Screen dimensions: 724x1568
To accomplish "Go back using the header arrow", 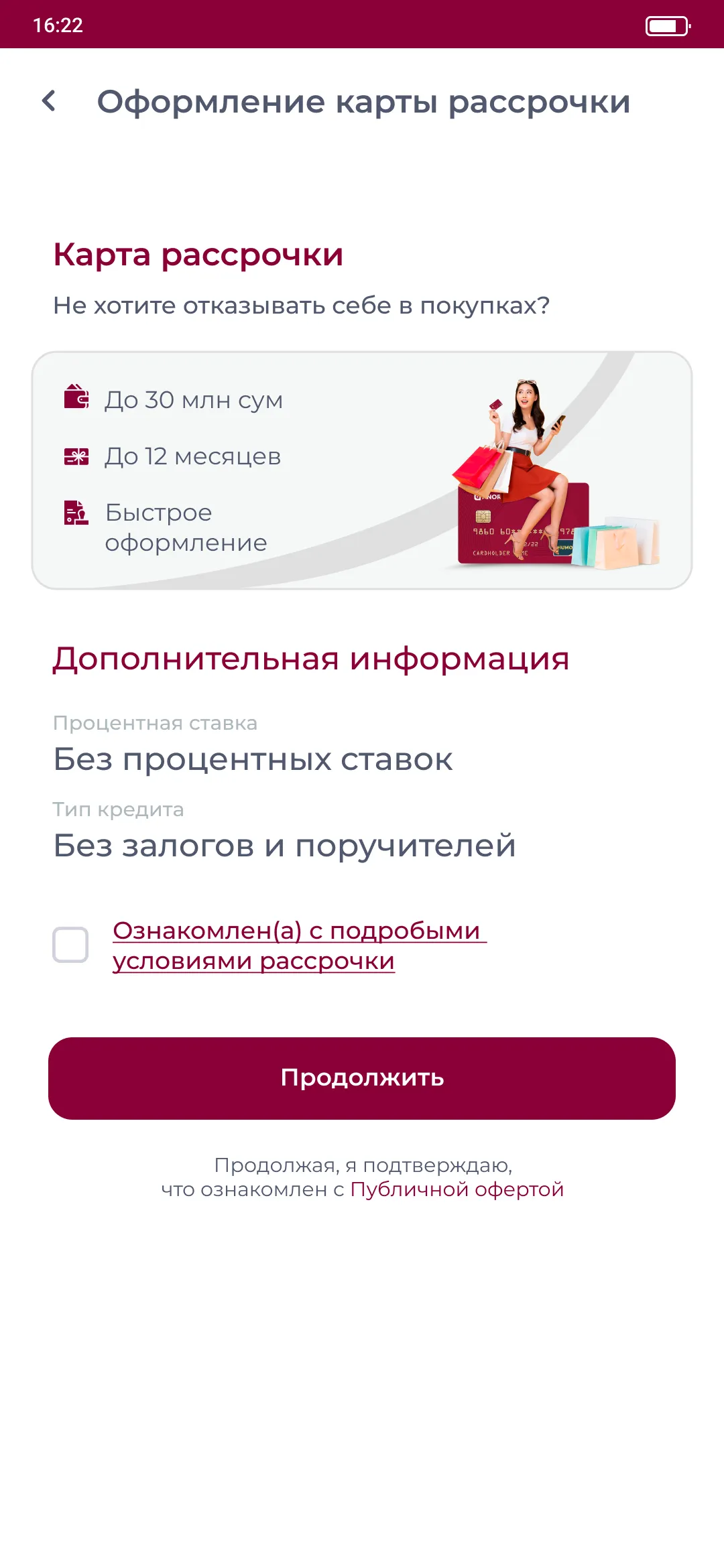I will coord(49,102).
